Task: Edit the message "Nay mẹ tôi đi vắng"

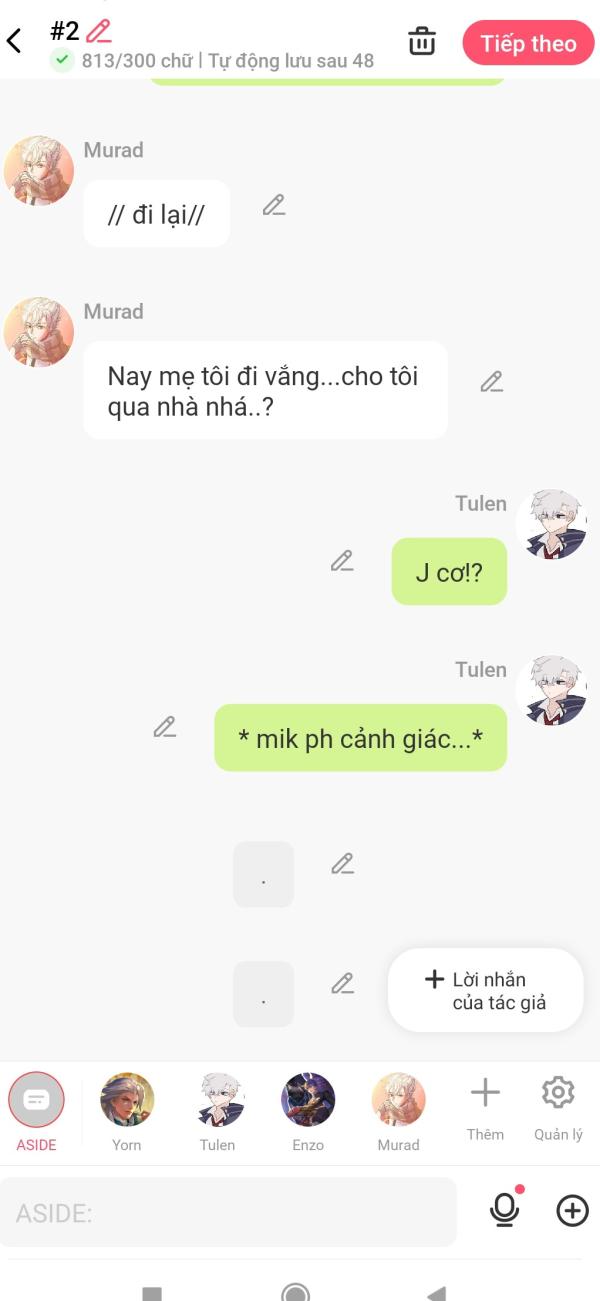Action: coord(491,381)
